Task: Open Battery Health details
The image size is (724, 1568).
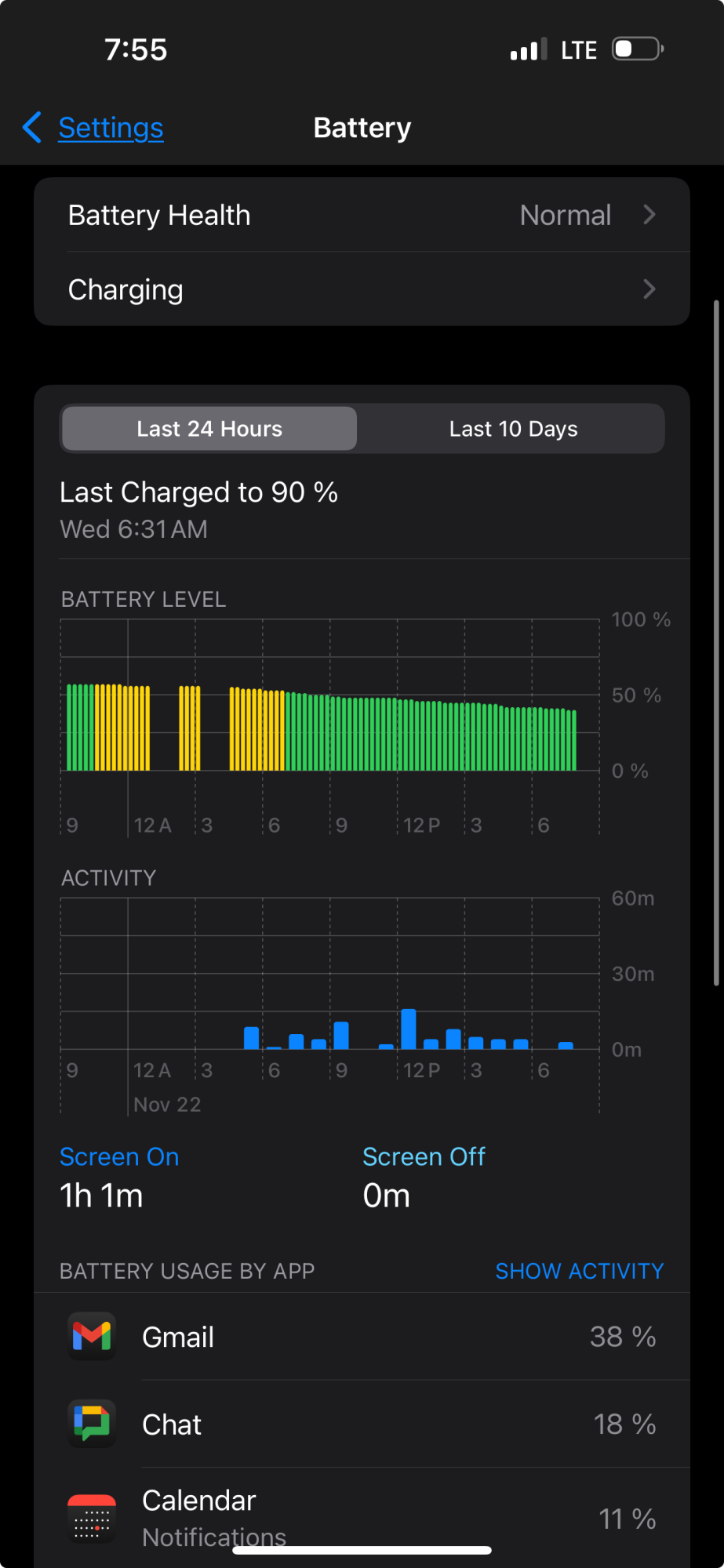Action: (x=361, y=215)
